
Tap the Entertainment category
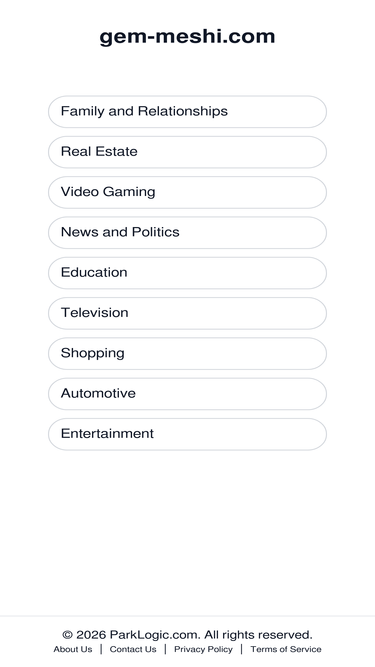click(187, 434)
